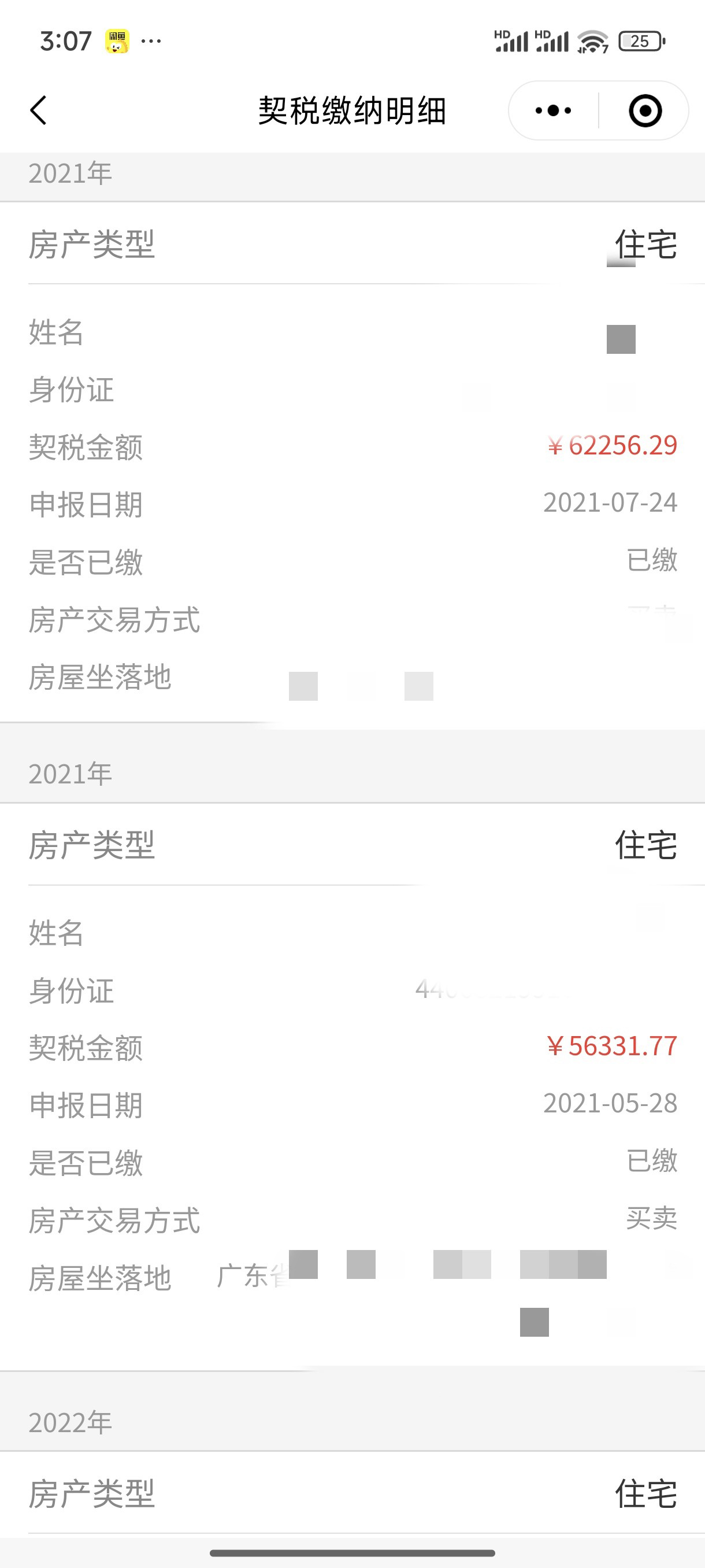Close the mini program with the circle button
705x1568 pixels.
click(645, 111)
